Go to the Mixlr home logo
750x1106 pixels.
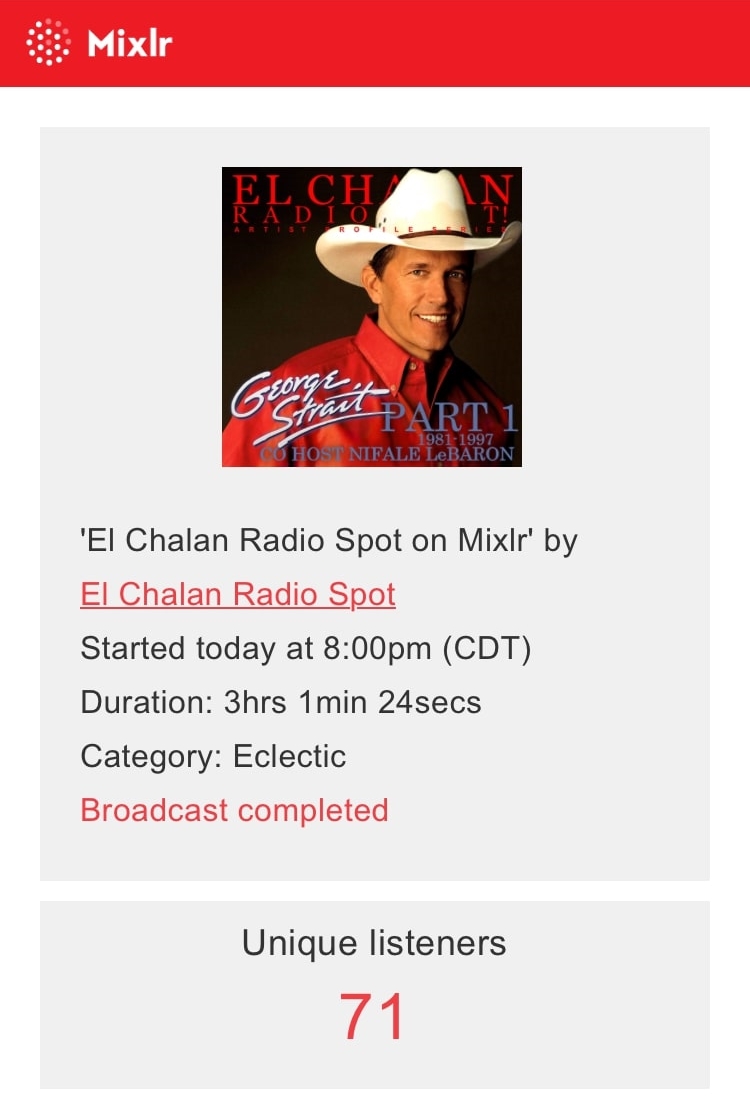point(99,43)
